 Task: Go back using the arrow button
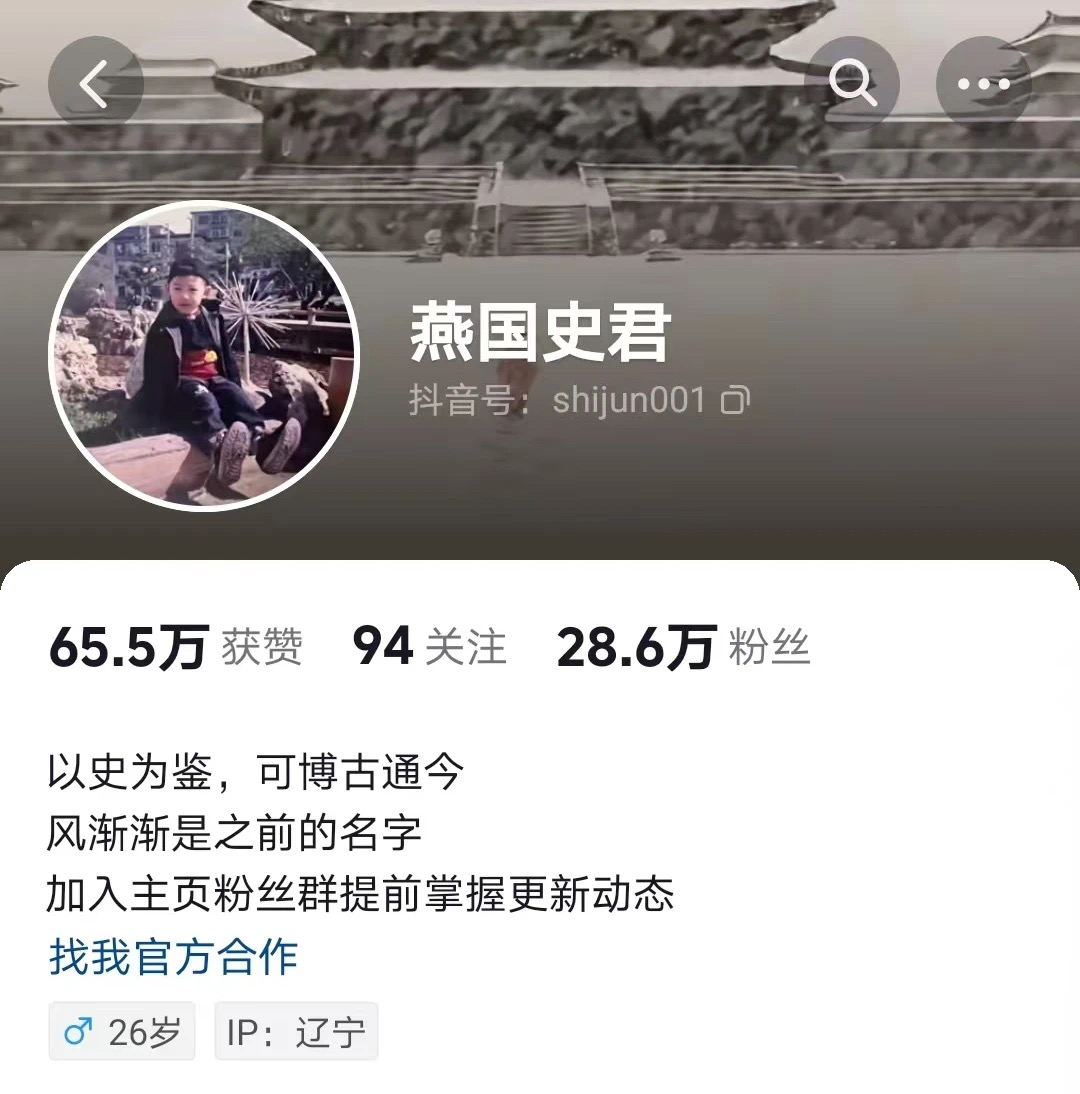coord(95,85)
